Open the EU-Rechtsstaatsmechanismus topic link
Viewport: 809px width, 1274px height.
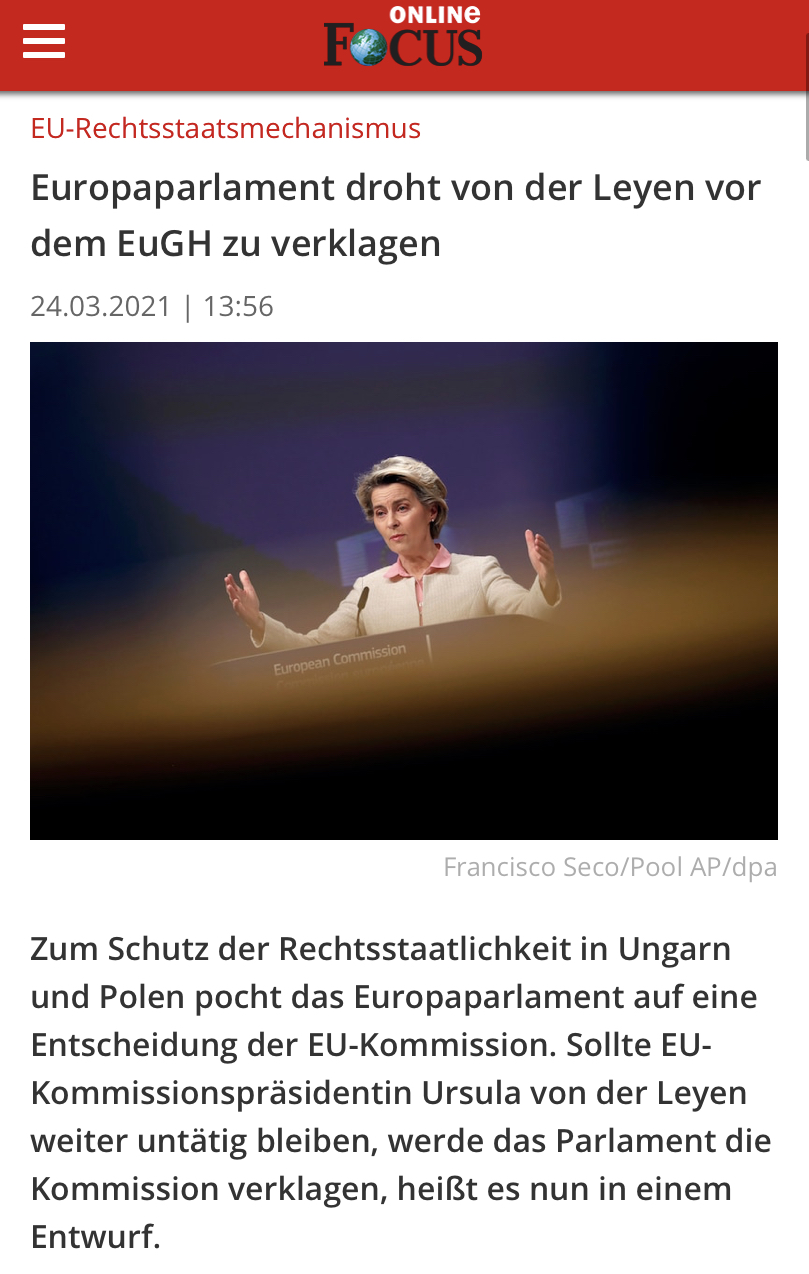tap(226, 128)
